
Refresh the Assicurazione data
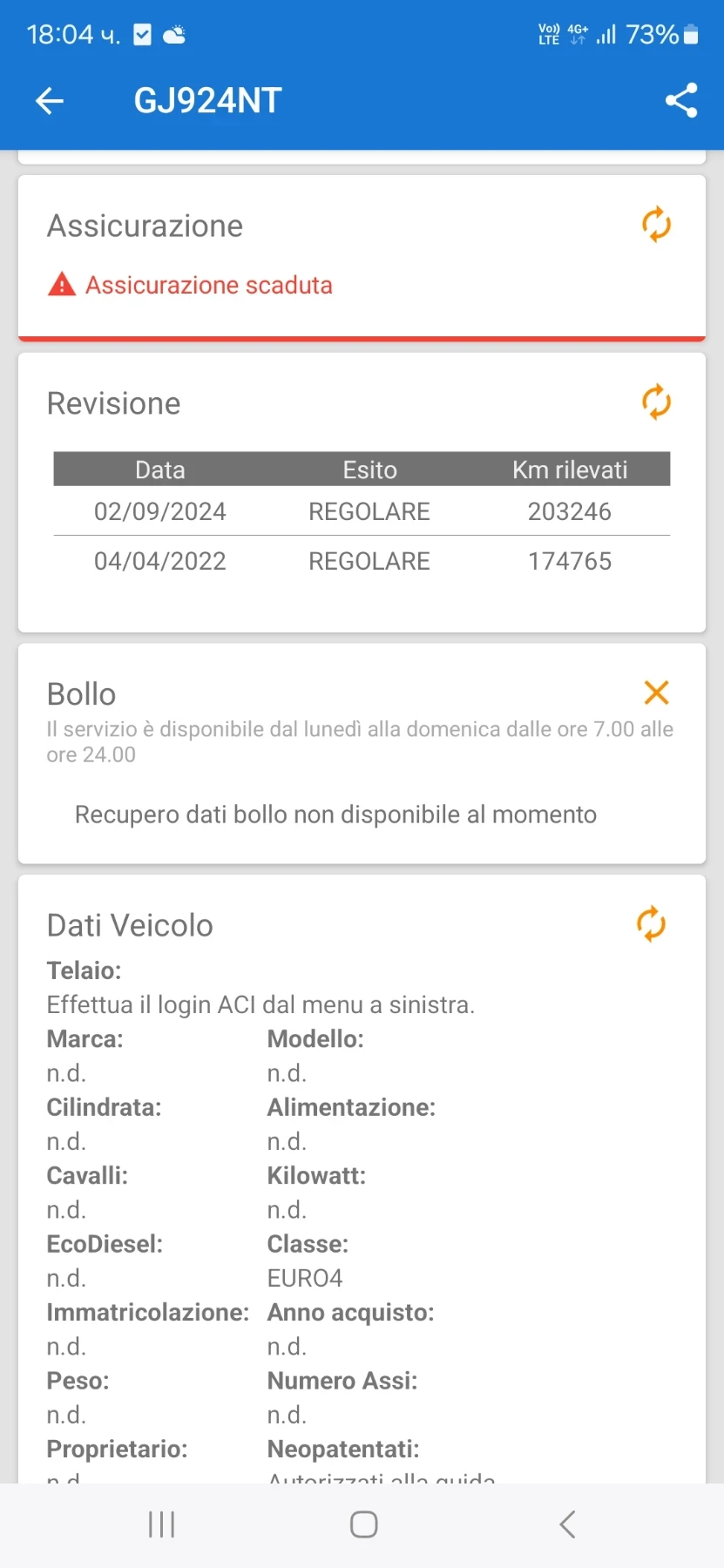pos(656,225)
